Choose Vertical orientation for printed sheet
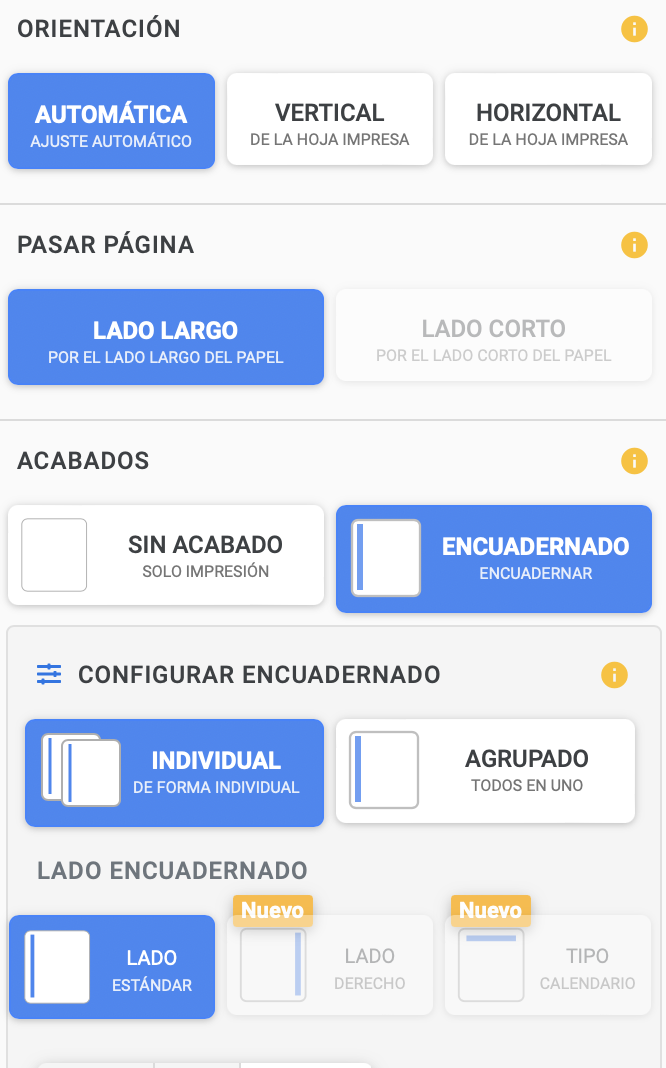Screen dimensions: 666x1068 click(329, 121)
